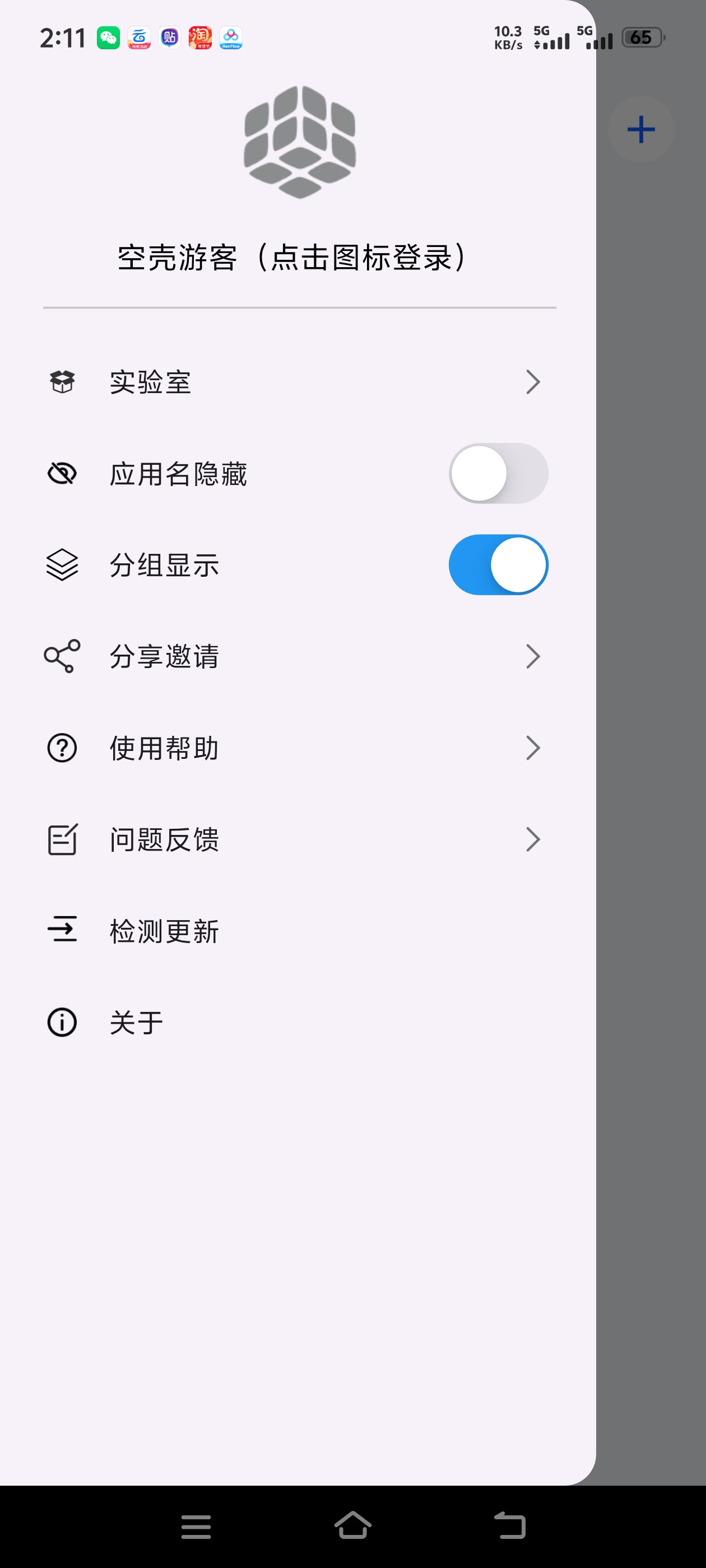Select the 实验室 box icon
Screen dimensions: 706x1568
pos(62,382)
